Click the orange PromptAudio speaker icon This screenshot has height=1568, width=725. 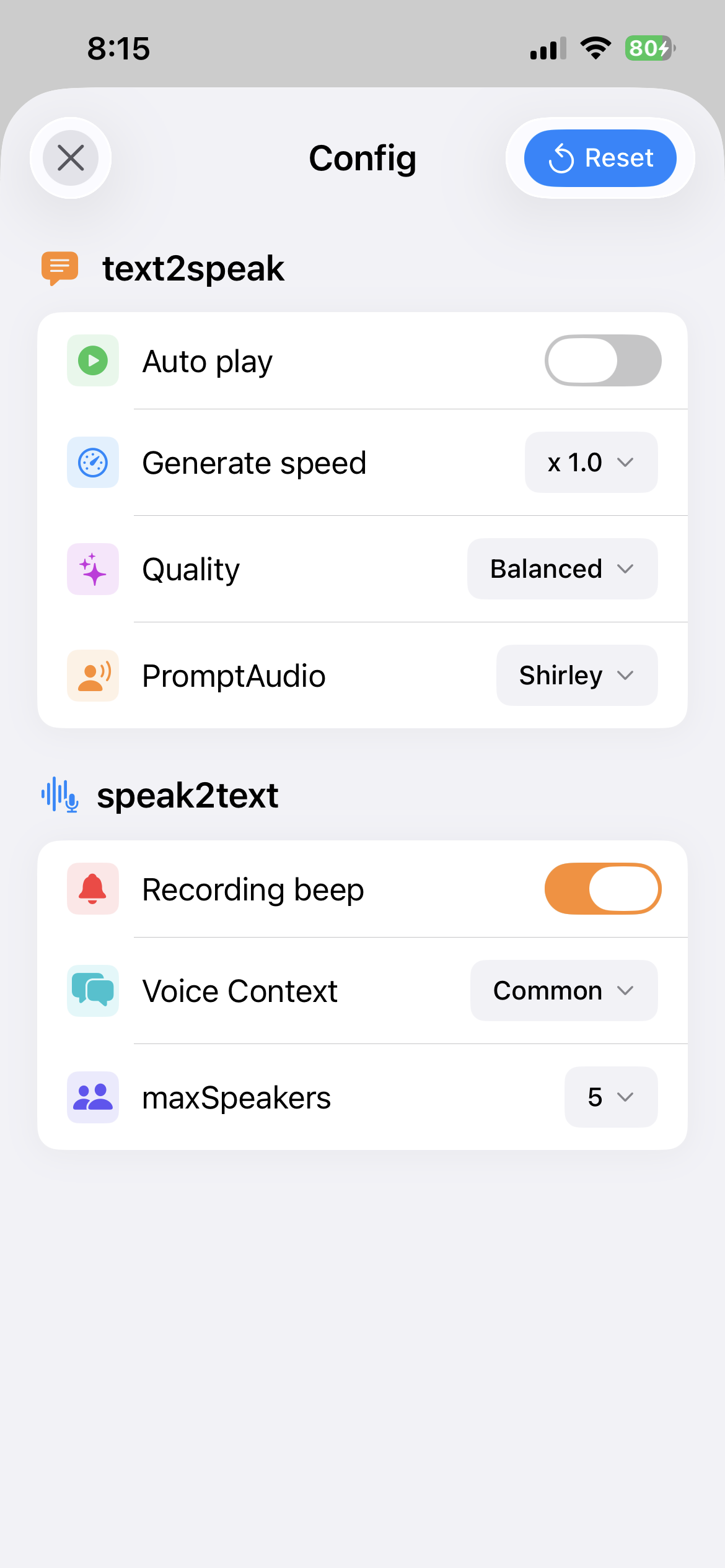tap(92, 675)
